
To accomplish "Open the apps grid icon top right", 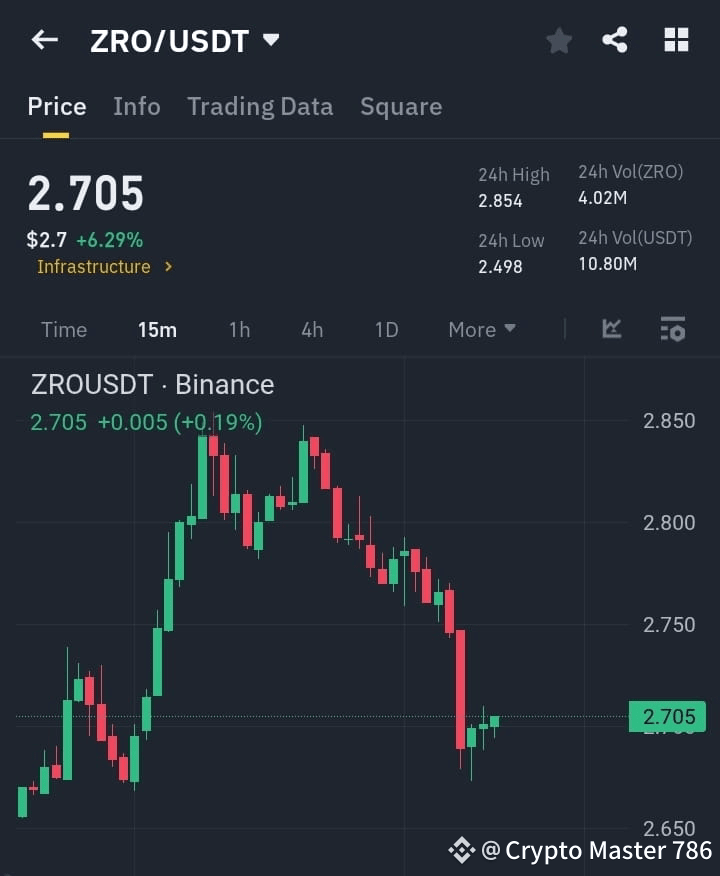I will (676, 40).
